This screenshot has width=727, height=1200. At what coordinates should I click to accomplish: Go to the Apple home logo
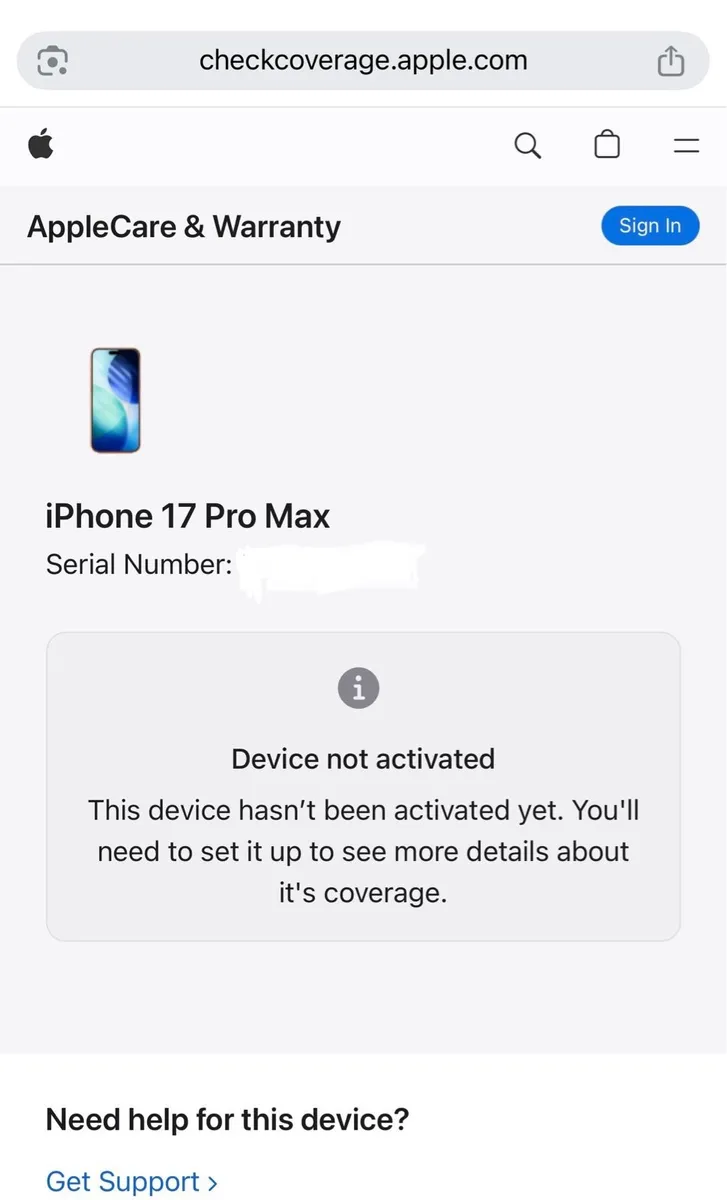41,146
